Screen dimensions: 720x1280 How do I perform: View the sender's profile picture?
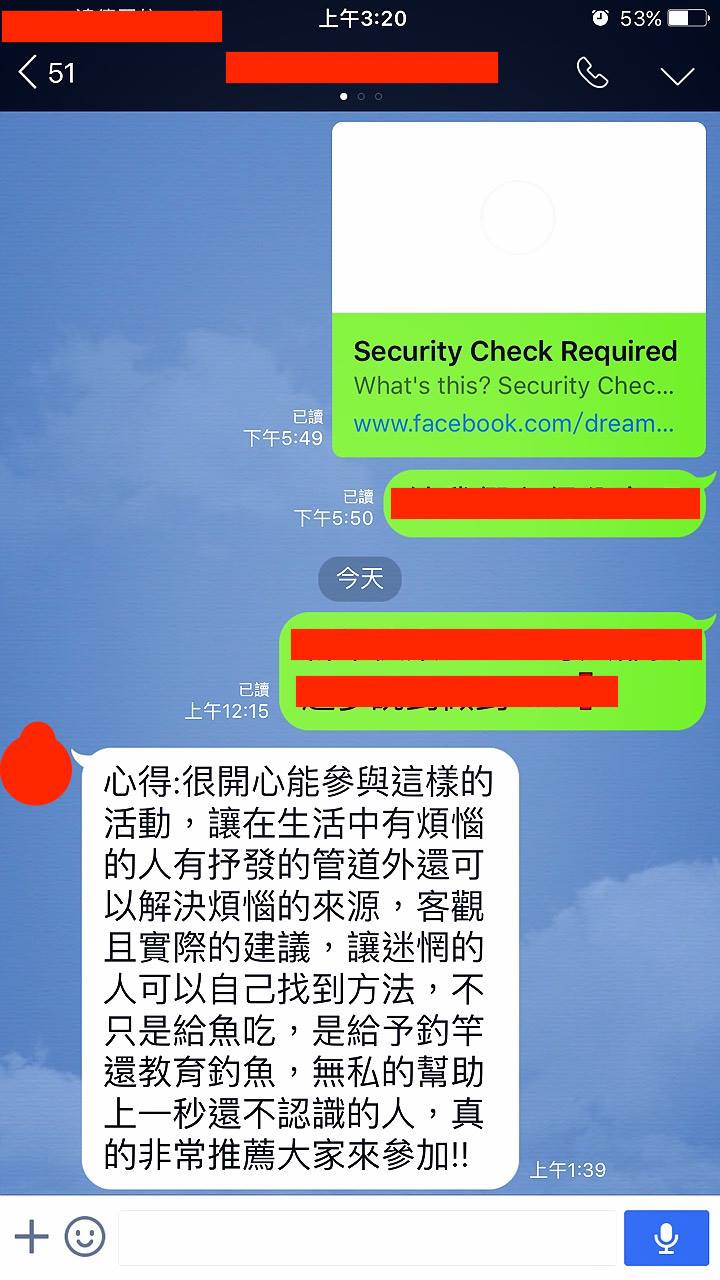[36, 766]
